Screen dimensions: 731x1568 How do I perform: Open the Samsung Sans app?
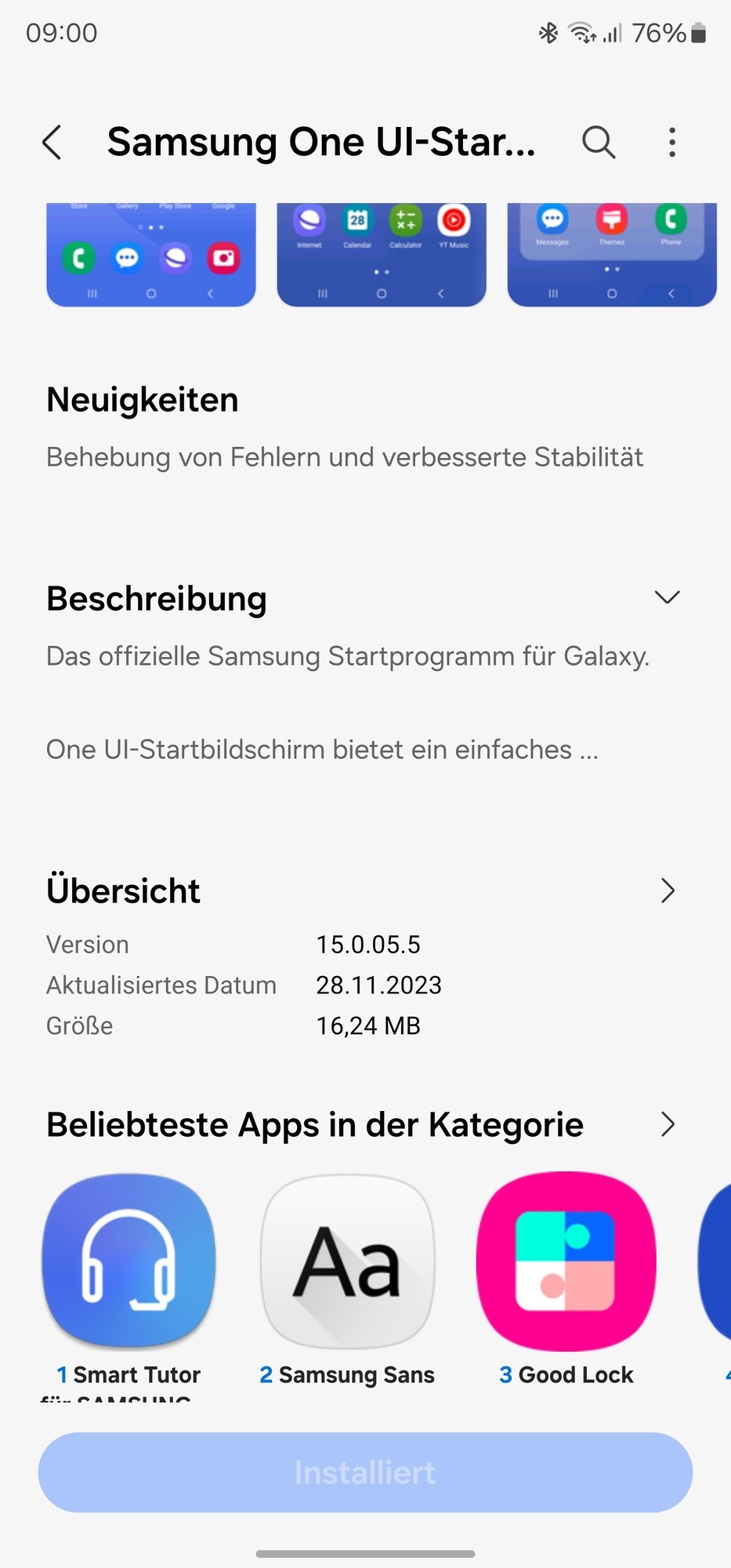(347, 1262)
